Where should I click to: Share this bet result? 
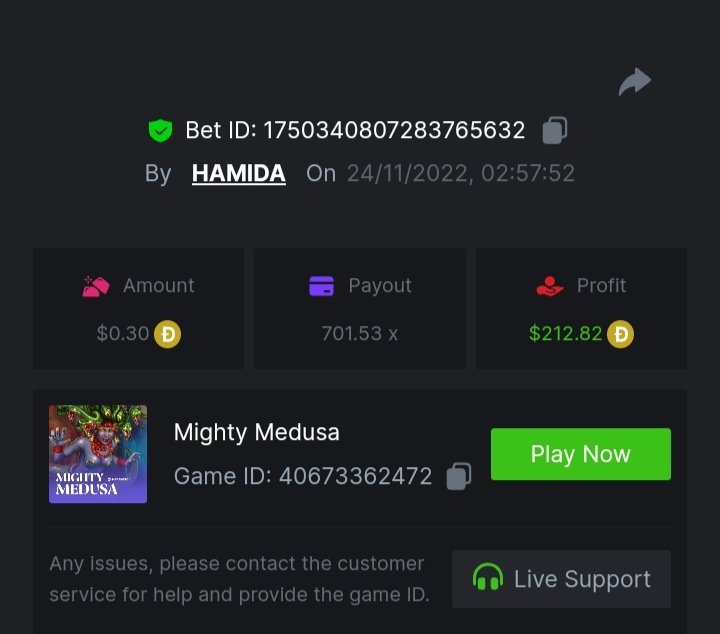(634, 82)
